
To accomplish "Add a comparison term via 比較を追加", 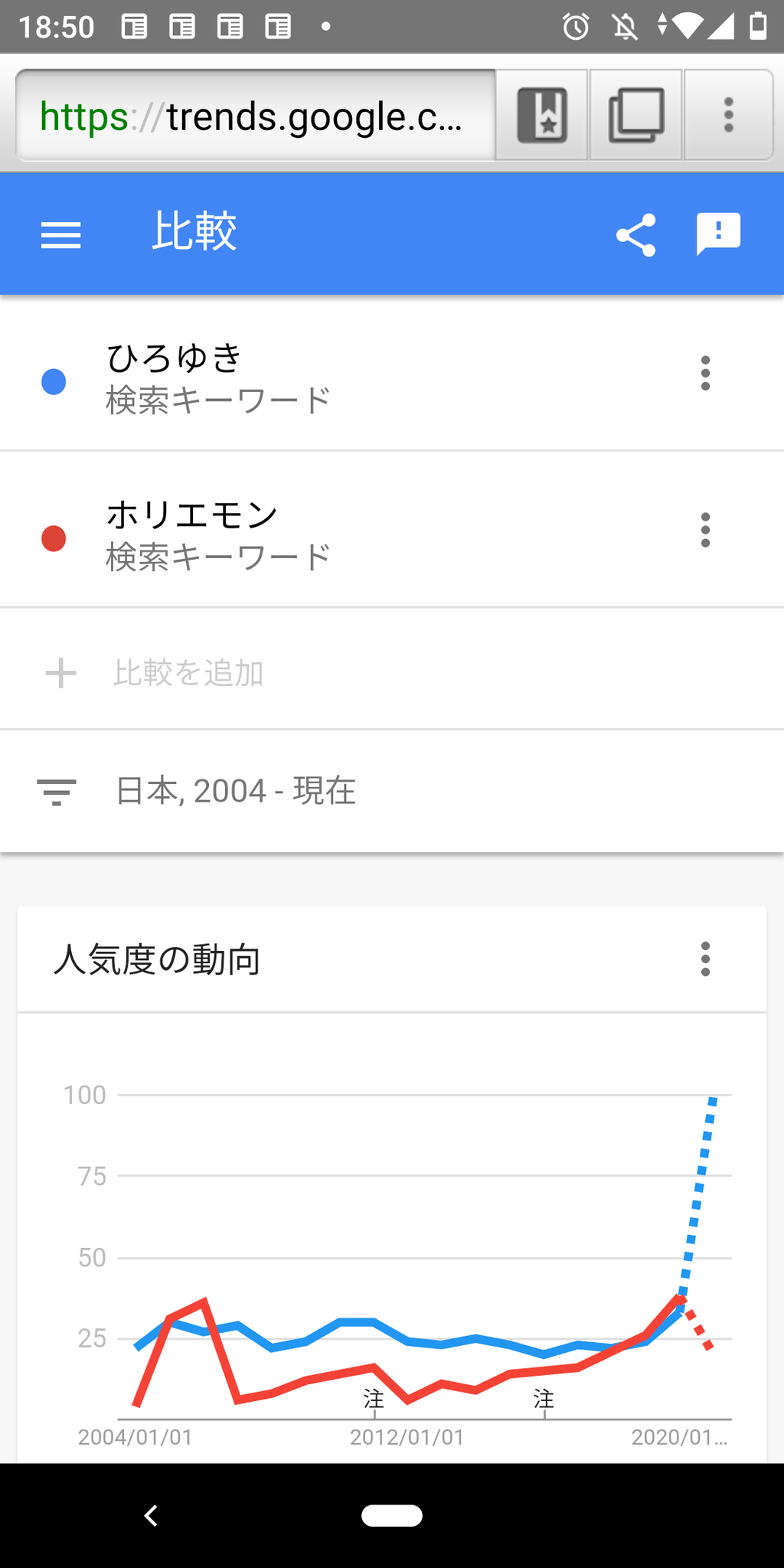I will pyautogui.click(x=188, y=673).
